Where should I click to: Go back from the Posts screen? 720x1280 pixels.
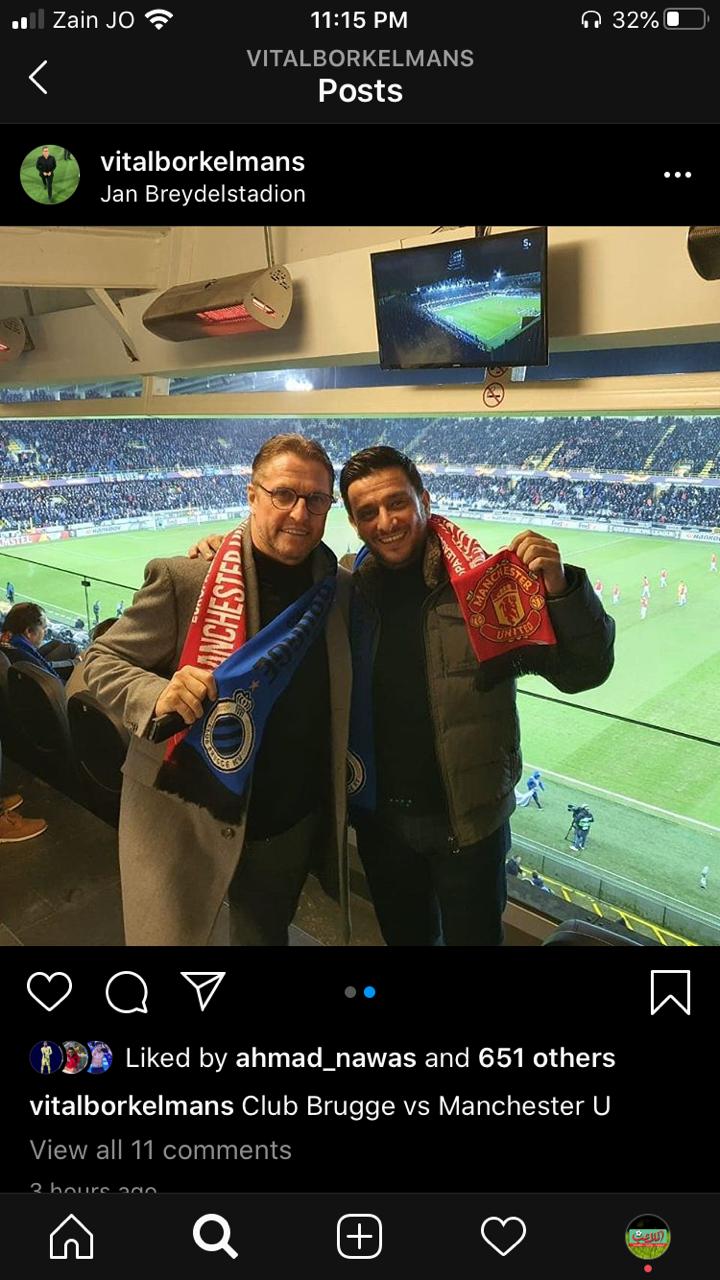(38, 77)
